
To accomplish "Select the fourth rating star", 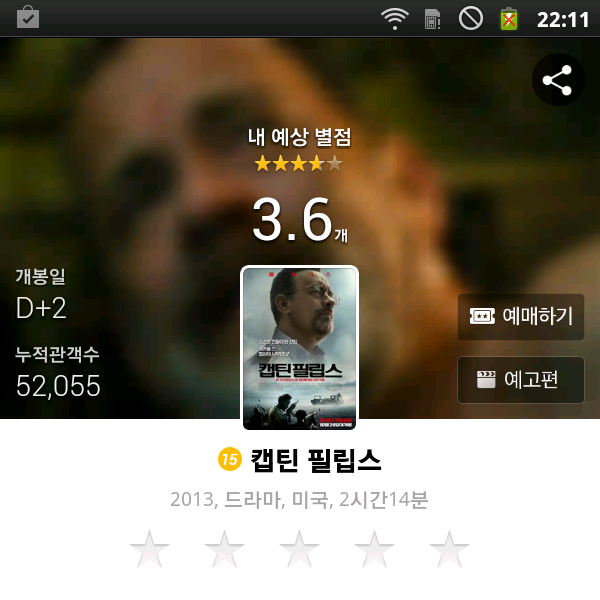I will 375,550.
